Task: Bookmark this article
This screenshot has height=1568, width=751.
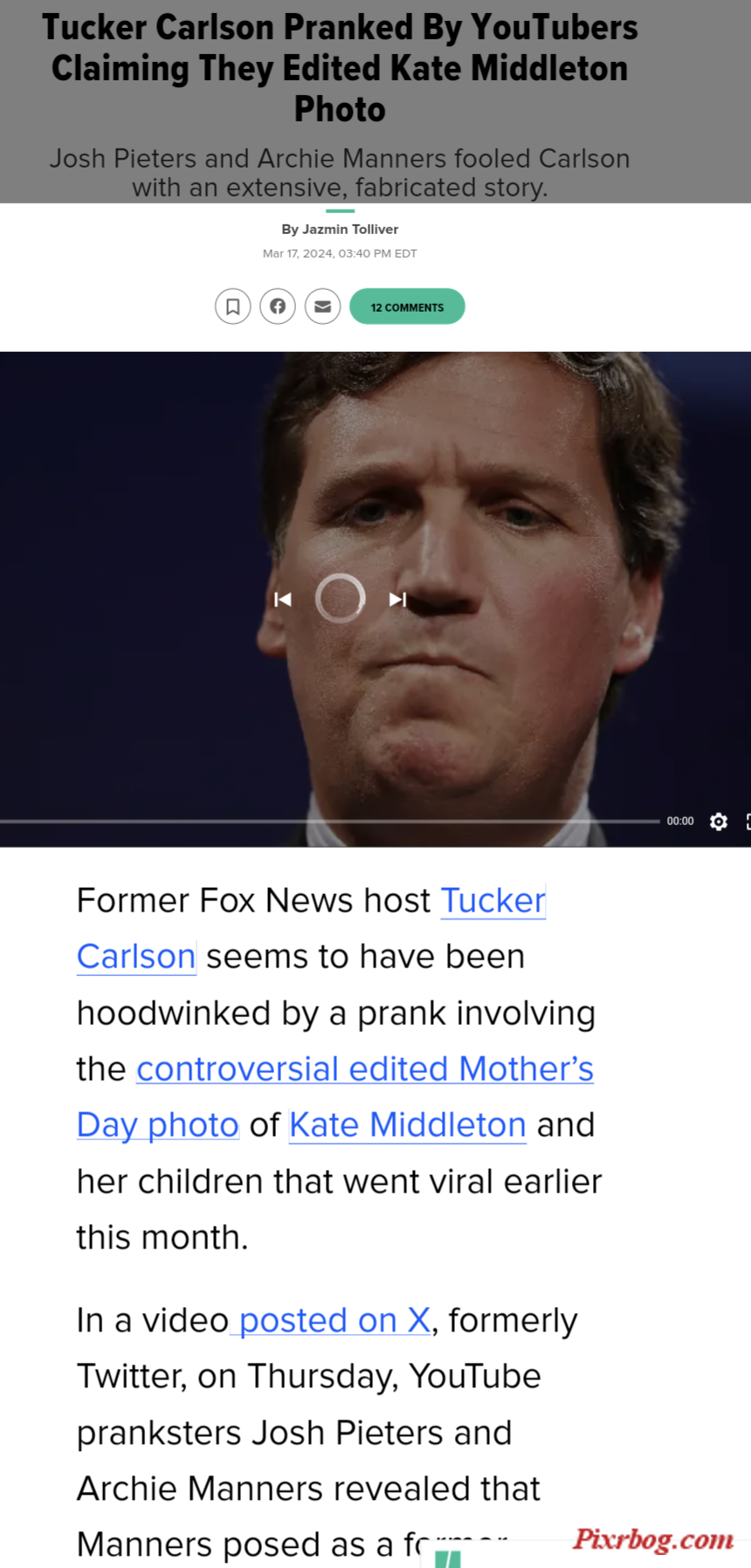Action: tap(233, 306)
